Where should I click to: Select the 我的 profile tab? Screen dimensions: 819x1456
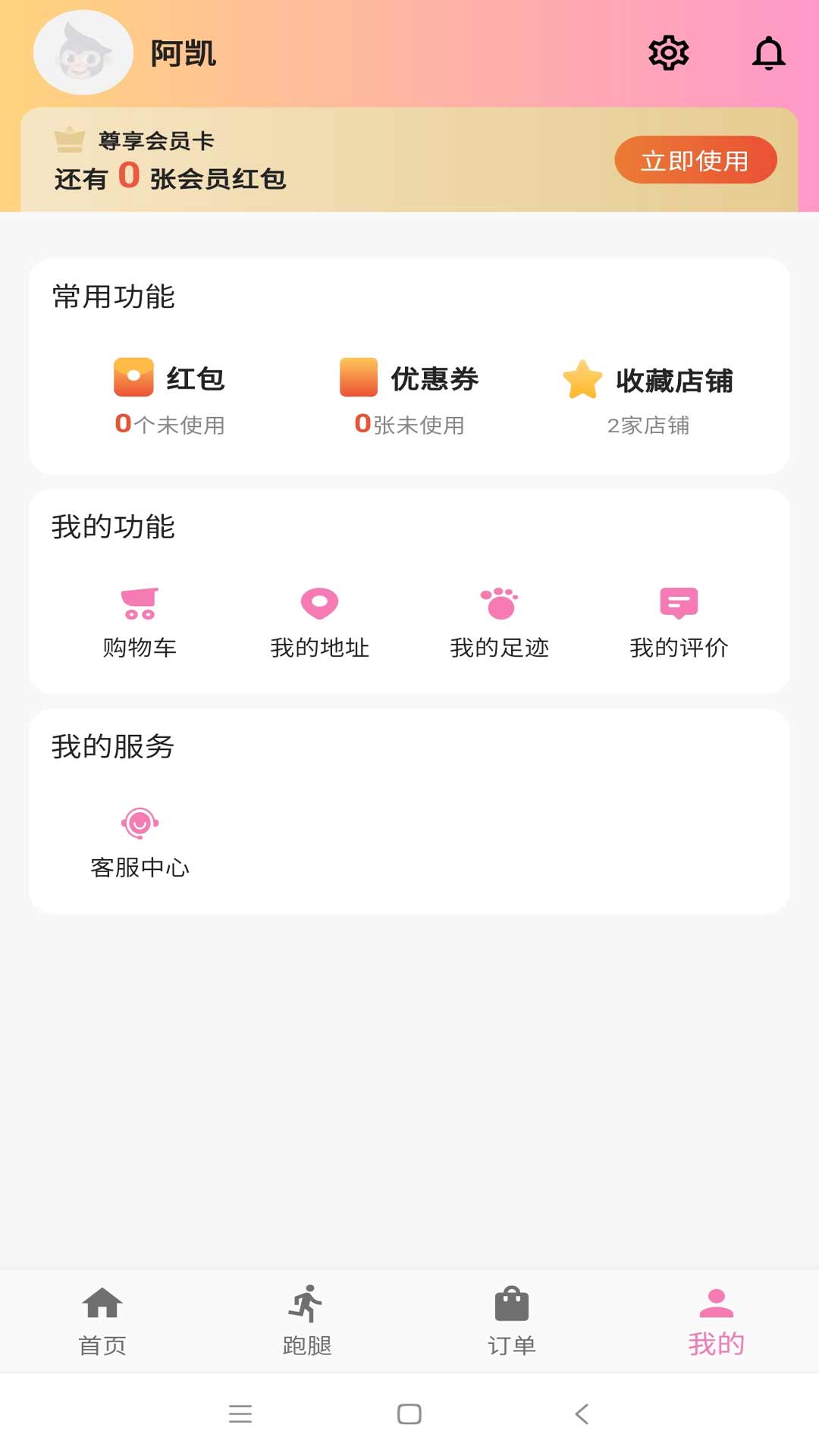[714, 1319]
